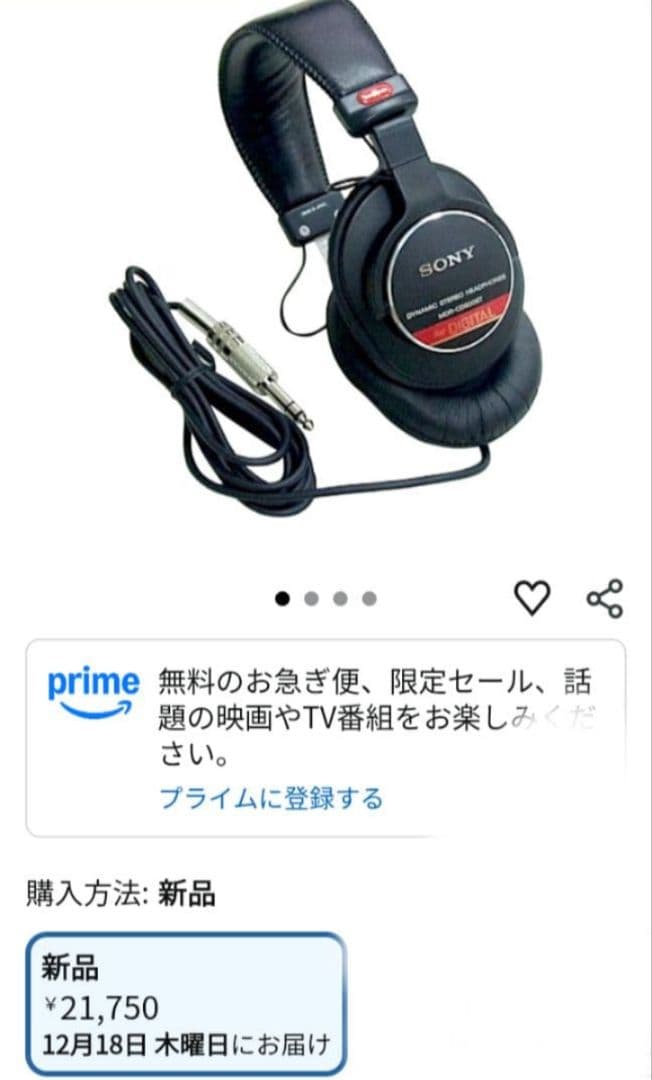This screenshot has width=652, height=1080.
Task: Add the headphones to the wish list
Action: [532, 598]
